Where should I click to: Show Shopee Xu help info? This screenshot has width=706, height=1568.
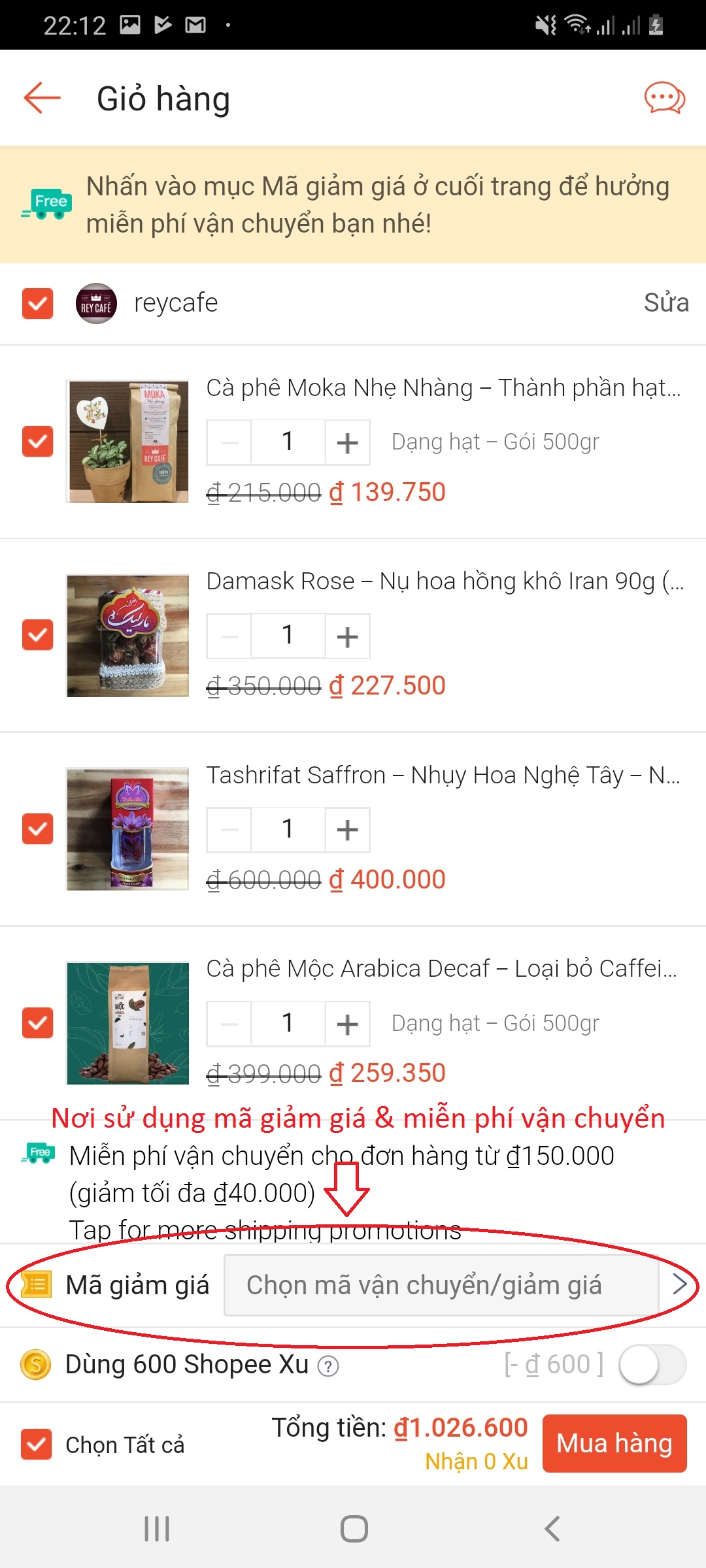328,1366
